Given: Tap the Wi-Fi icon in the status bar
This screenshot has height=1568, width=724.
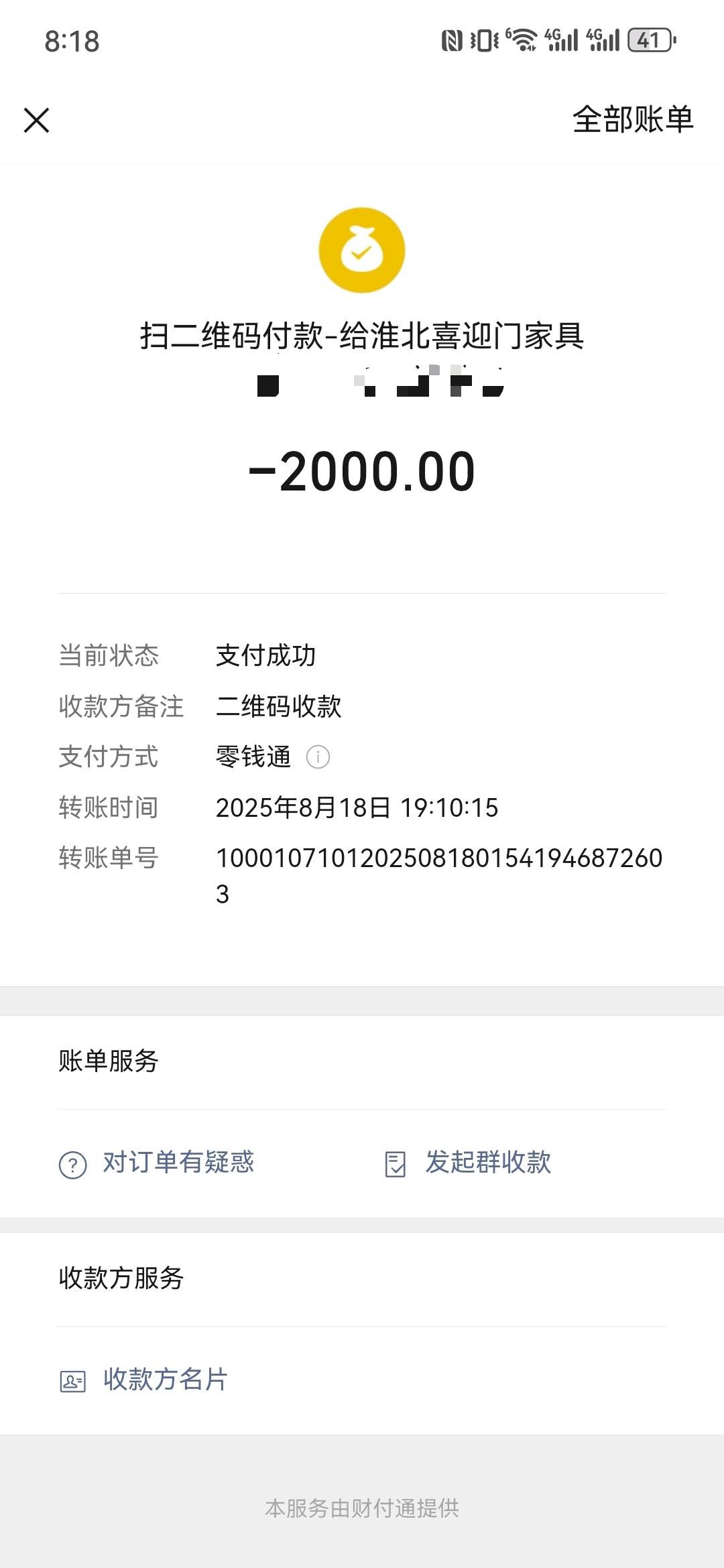Looking at the screenshot, I should tap(522, 40).
